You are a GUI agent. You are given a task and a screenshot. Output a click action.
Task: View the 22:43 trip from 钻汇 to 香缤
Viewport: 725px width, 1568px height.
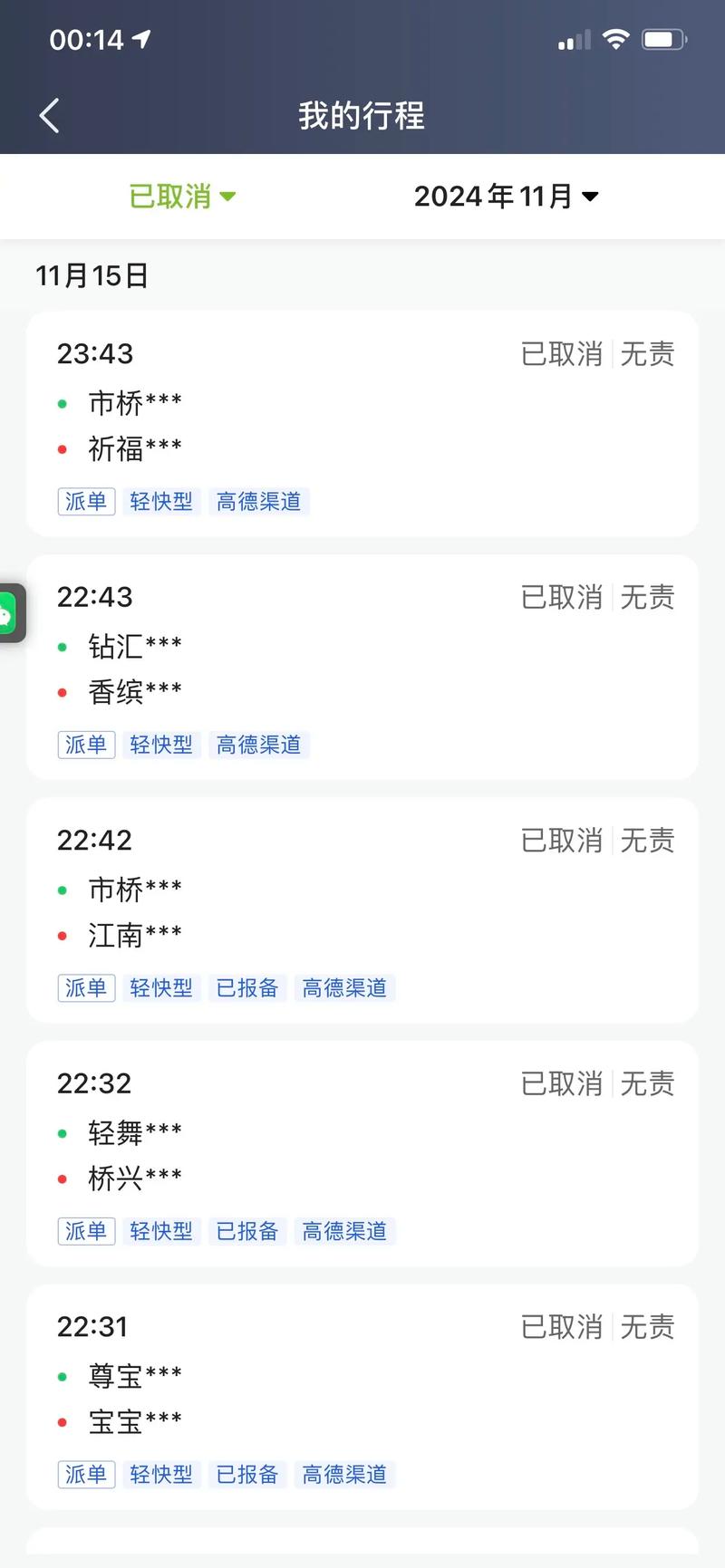pos(362,668)
